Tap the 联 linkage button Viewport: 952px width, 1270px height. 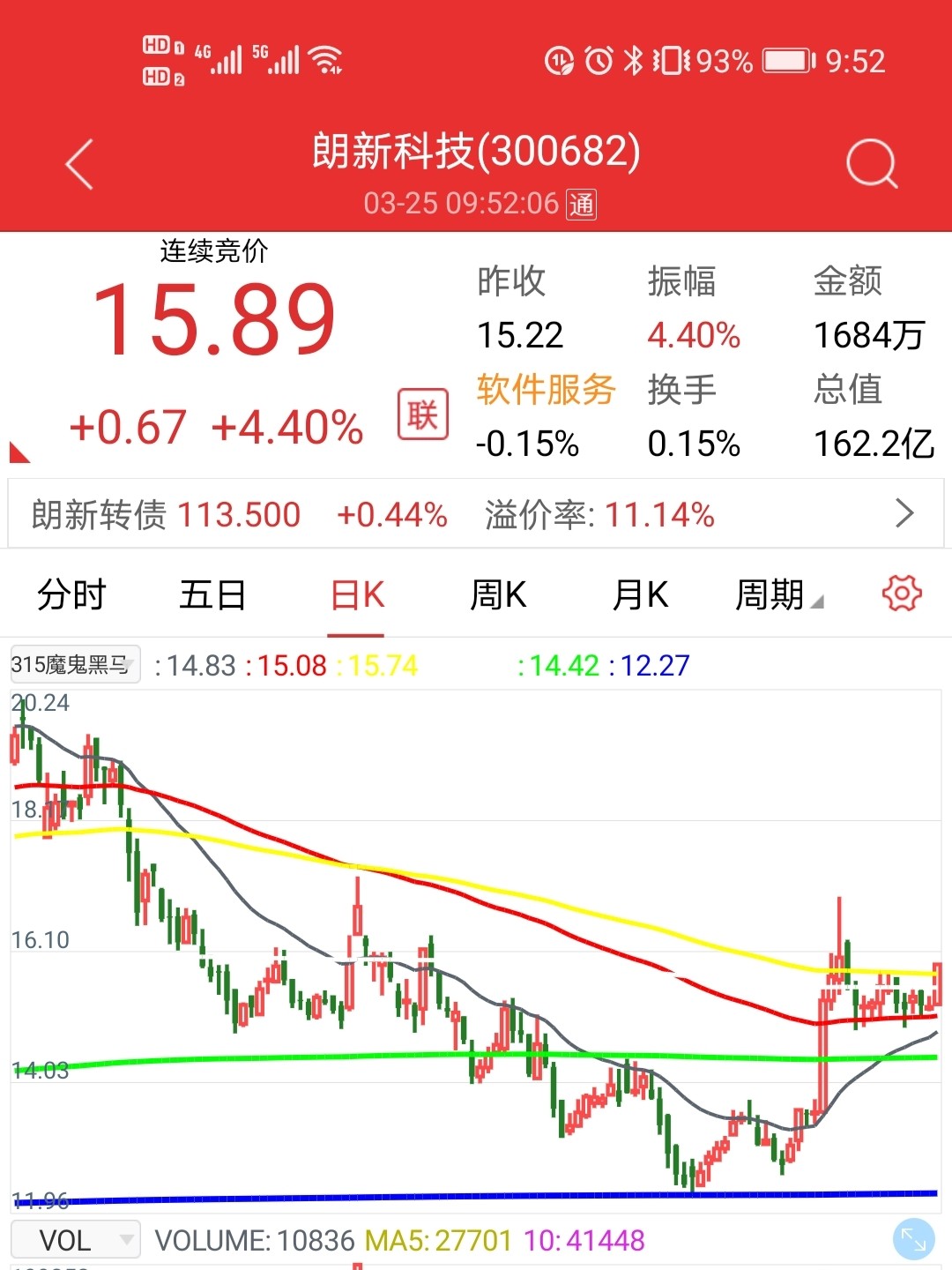tap(422, 415)
